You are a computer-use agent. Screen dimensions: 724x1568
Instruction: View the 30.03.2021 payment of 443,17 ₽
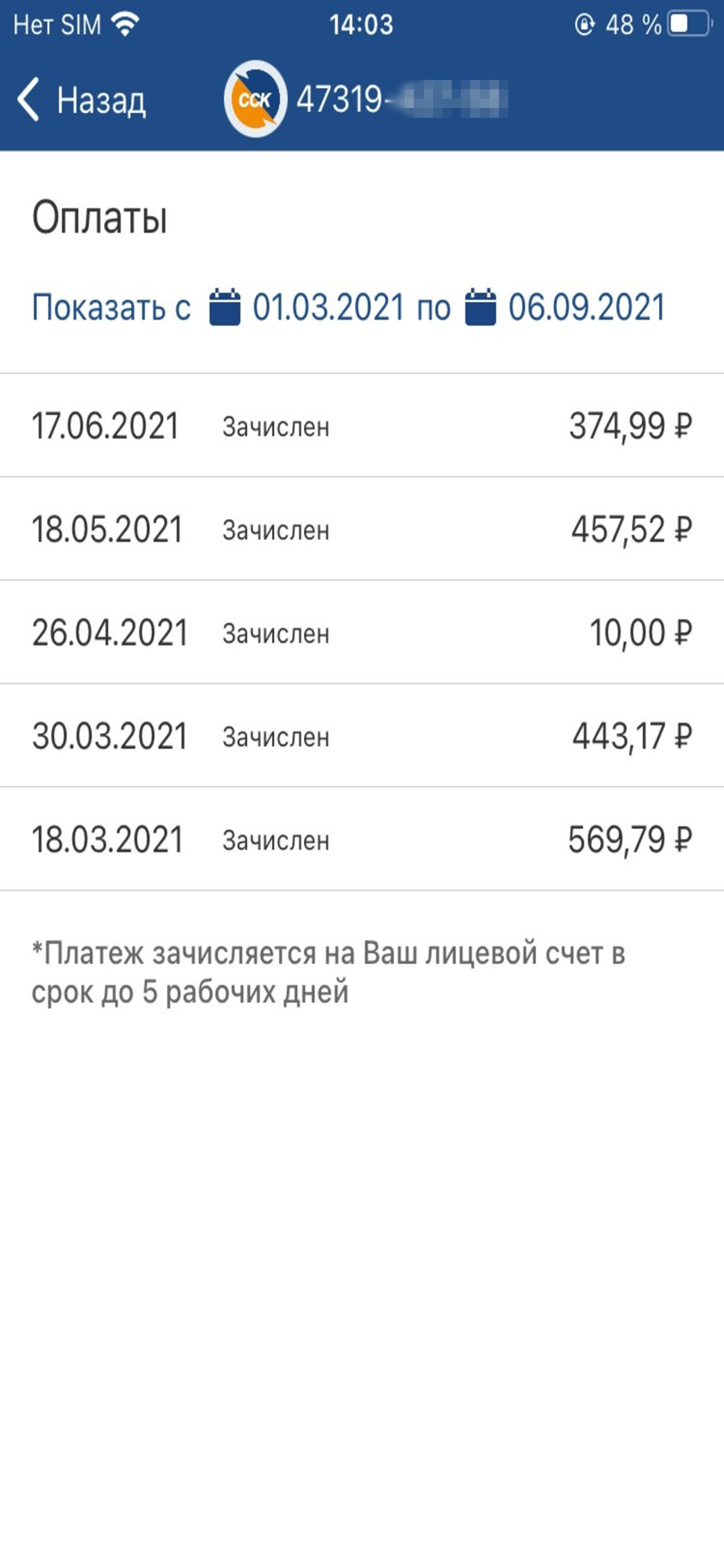click(362, 736)
